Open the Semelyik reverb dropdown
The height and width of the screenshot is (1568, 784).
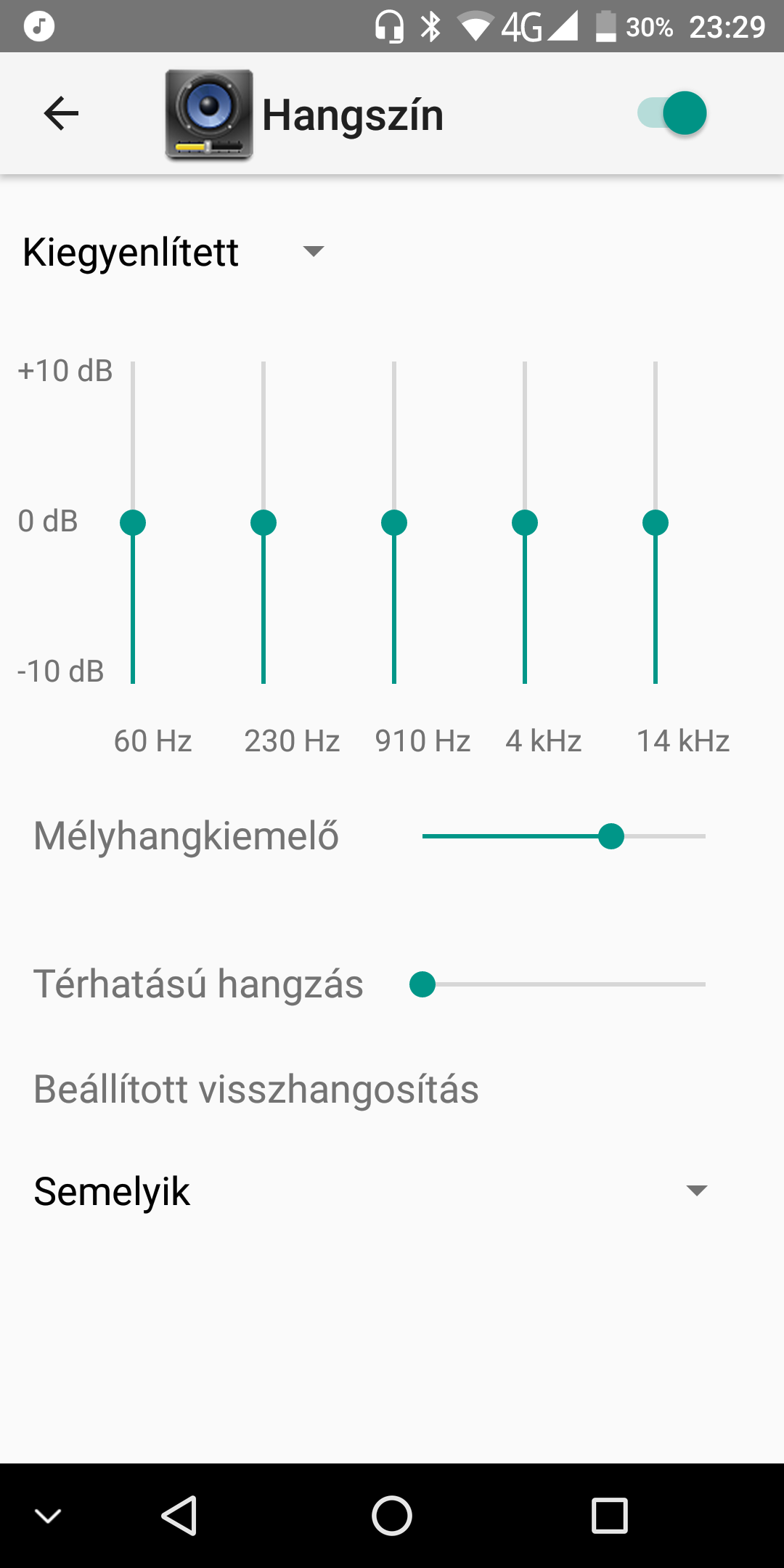pos(370,1191)
